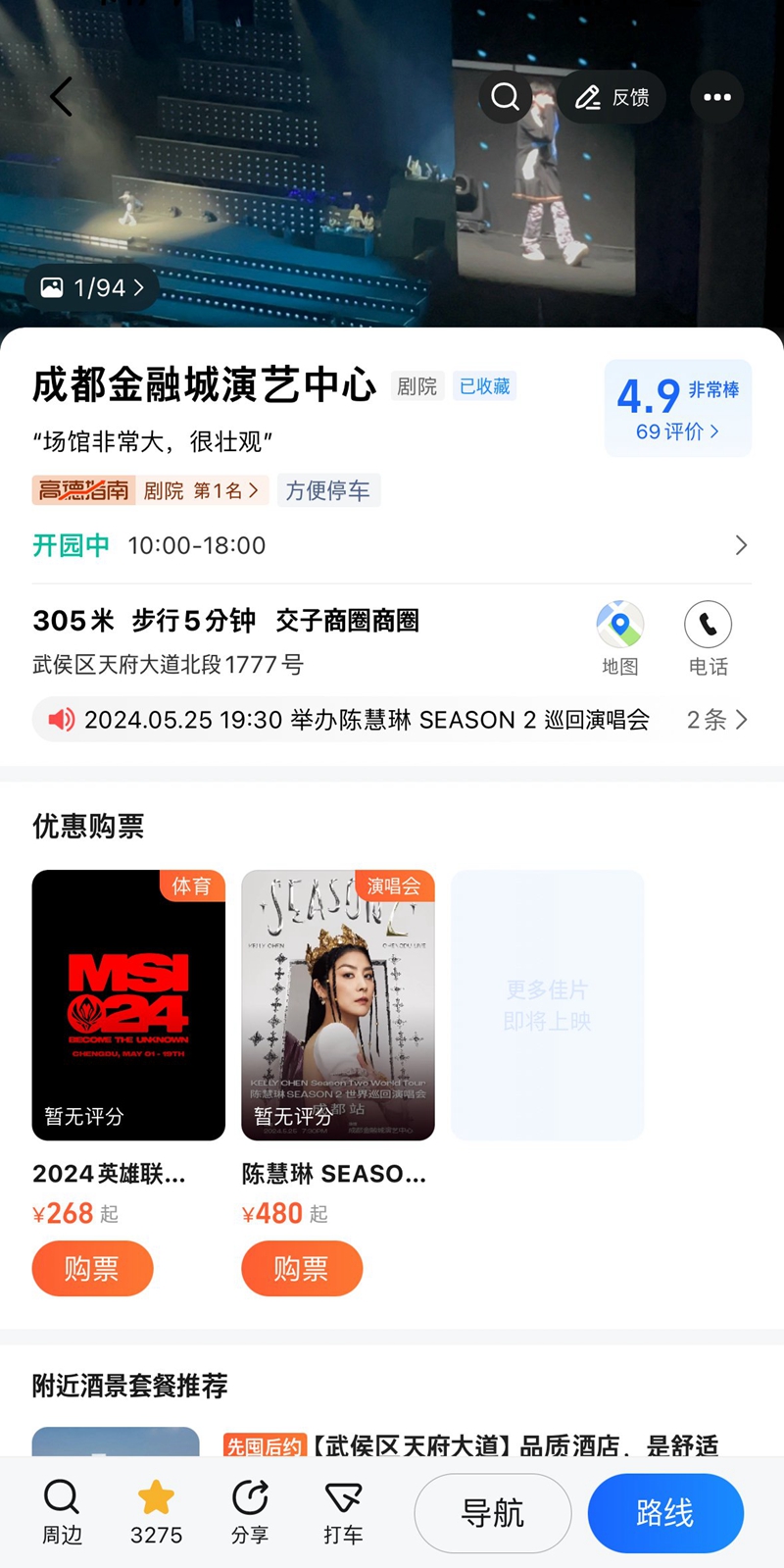The width and height of the screenshot is (784, 1568).
Task: Open the 陈慧琳 SEASON 2 poster card
Action: pyautogui.click(x=338, y=1005)
